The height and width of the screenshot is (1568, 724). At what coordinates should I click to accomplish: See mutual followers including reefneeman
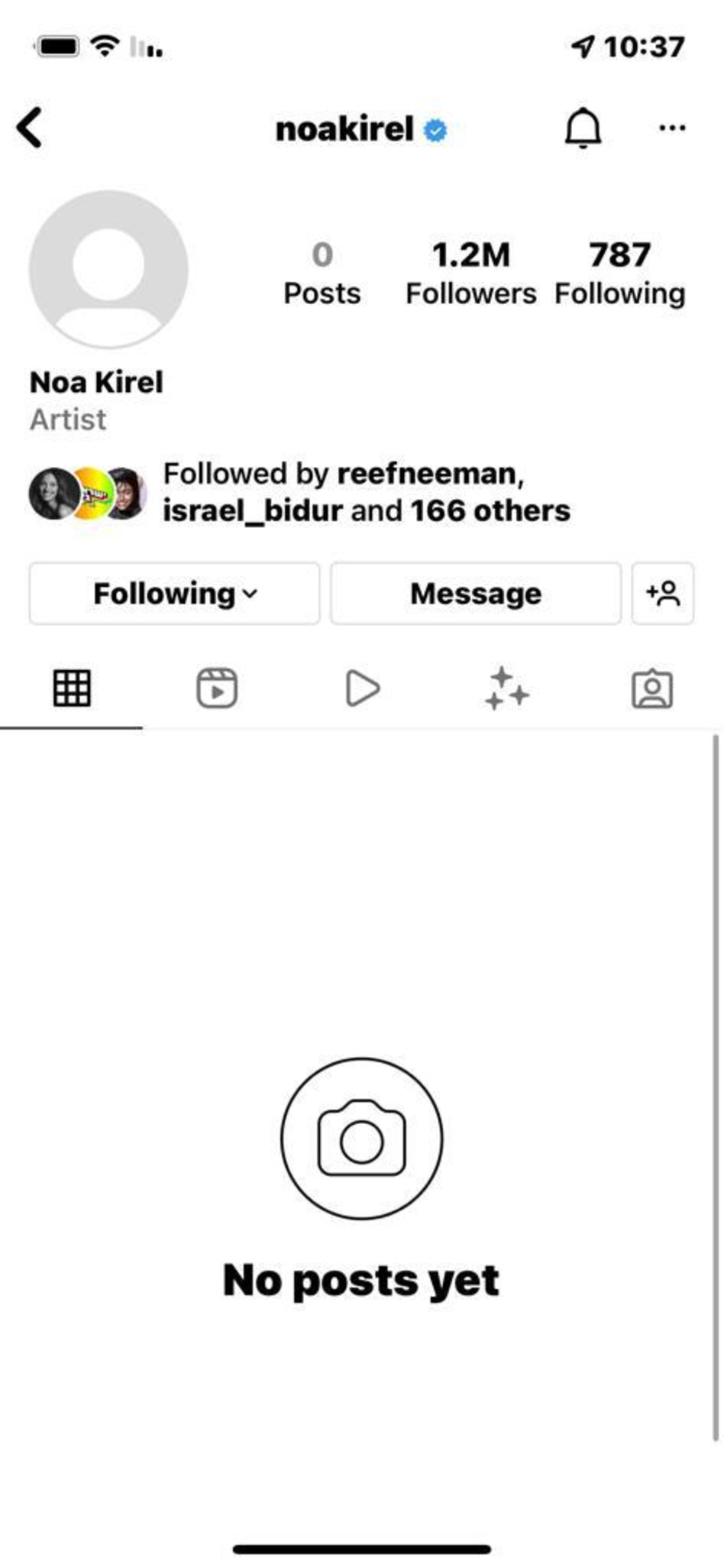point(365,492)
